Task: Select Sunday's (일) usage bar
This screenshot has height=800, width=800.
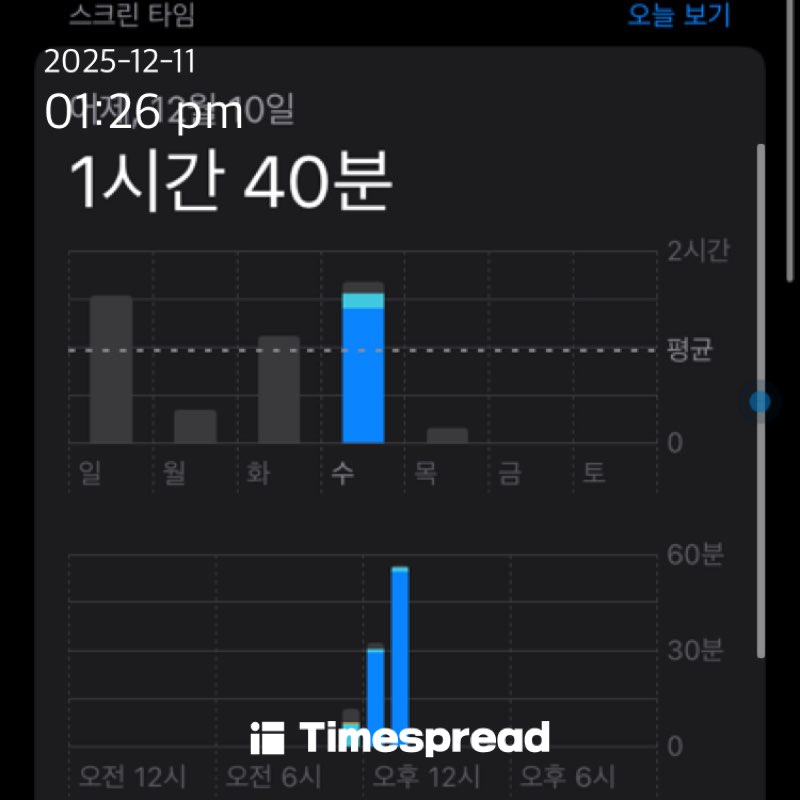Action: (x=111, y=369)
